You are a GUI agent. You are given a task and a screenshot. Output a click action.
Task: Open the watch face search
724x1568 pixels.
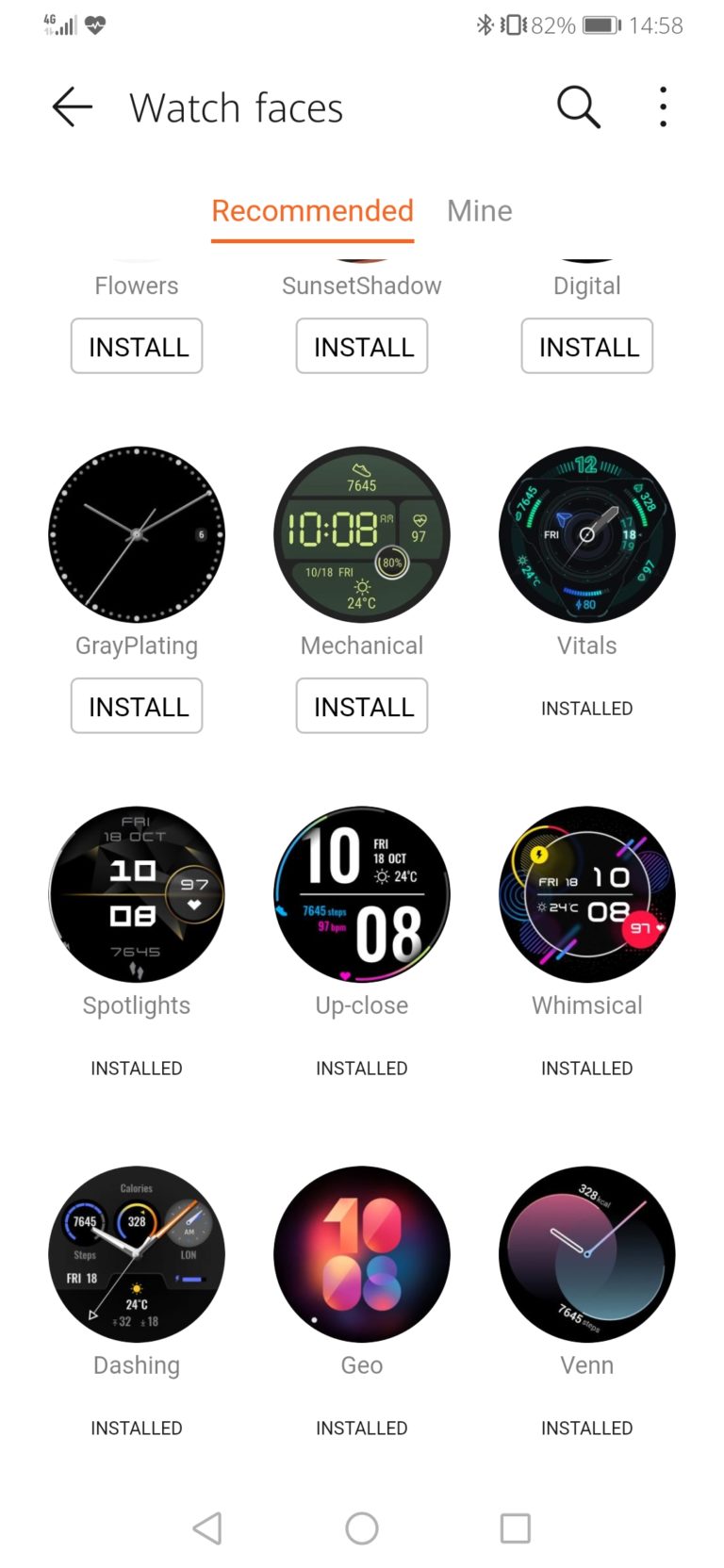pyautogui.click(x=578, y=106)
